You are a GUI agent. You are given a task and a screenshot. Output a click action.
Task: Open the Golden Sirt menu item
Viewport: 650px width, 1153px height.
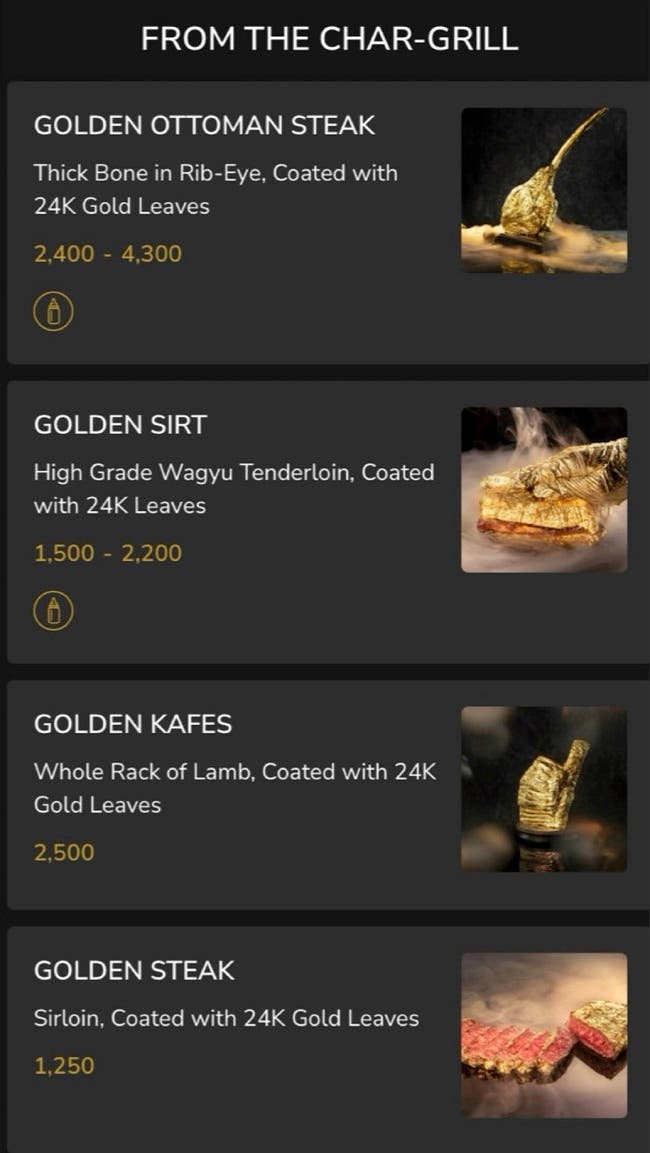[x=120, y=425]
